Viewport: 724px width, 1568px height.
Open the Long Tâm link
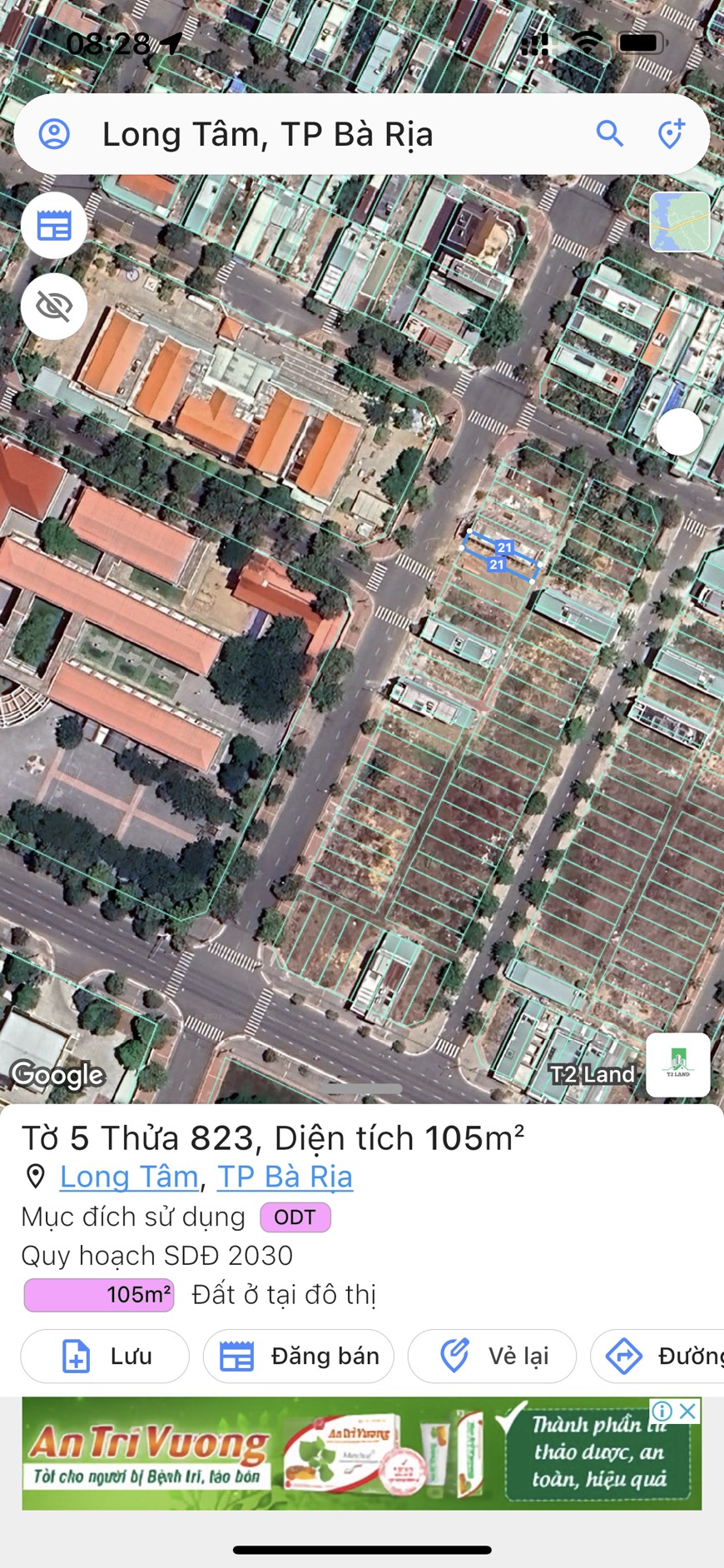pyautogui.click(x=129, y=1177)
